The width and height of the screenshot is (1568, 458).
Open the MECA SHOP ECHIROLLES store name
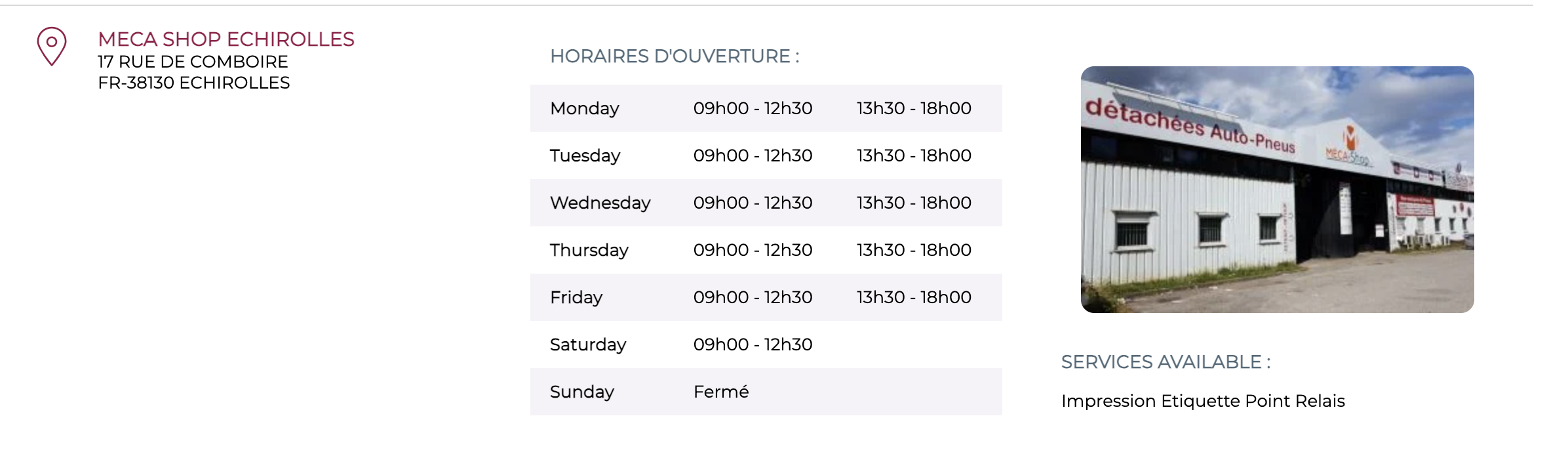click(x=226, y=39)
